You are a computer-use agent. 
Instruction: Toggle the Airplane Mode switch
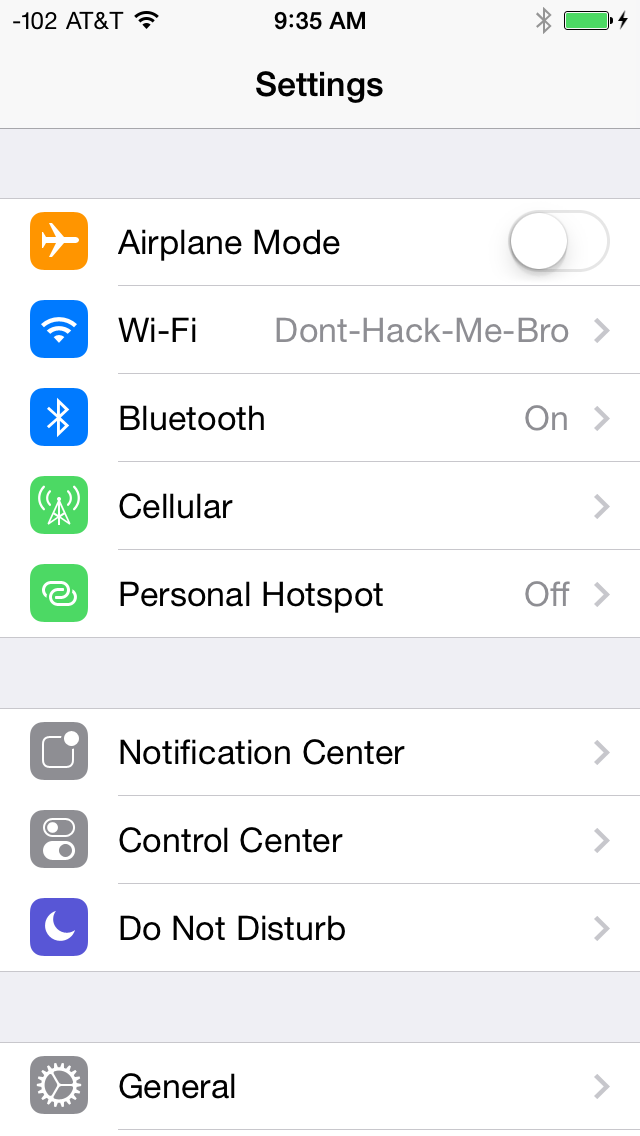559,241
